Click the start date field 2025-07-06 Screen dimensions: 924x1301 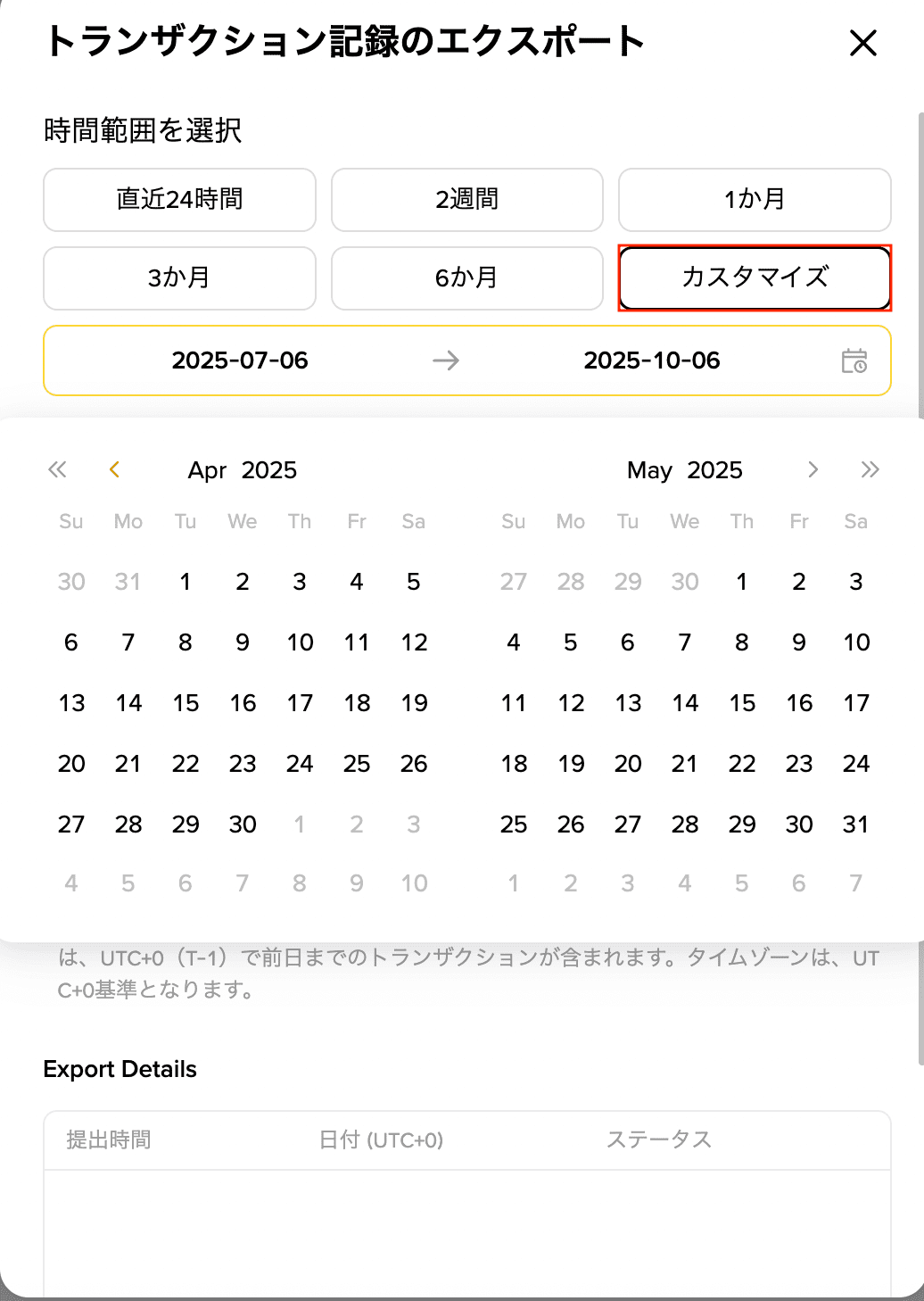(240, 360)
